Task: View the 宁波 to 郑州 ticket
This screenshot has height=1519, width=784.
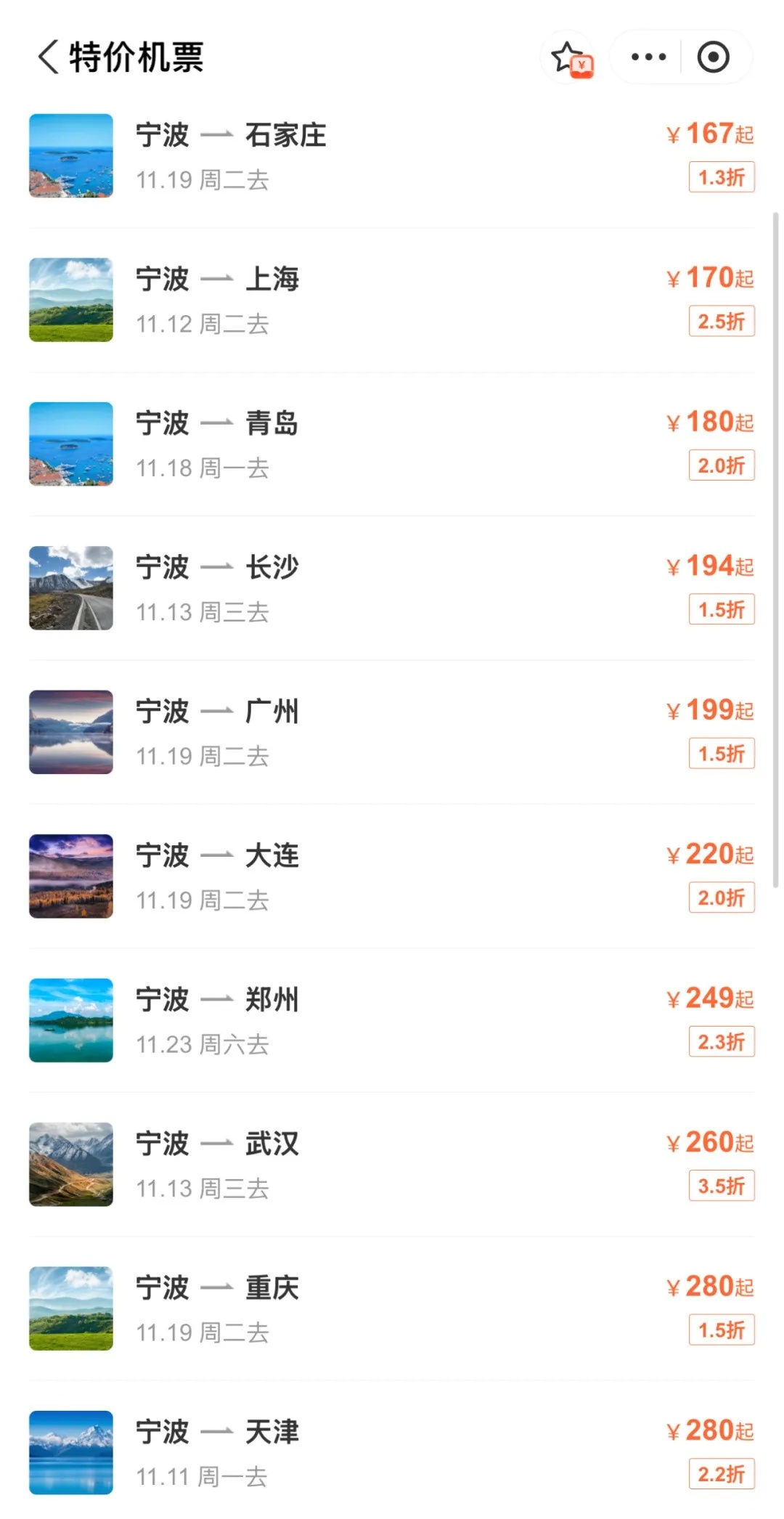Action: coord(392,1020)
